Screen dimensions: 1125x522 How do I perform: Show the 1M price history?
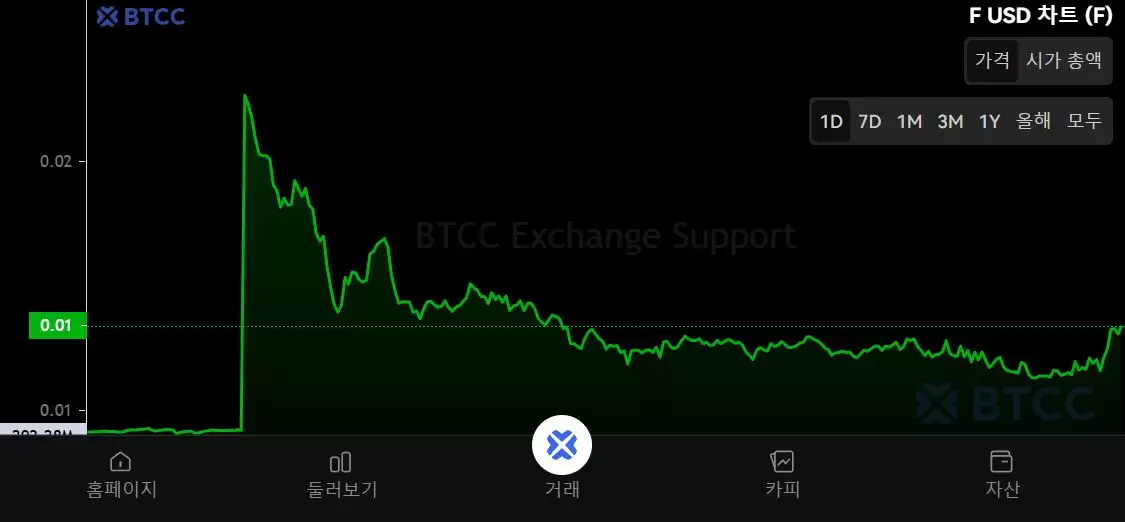coord(909,122)
